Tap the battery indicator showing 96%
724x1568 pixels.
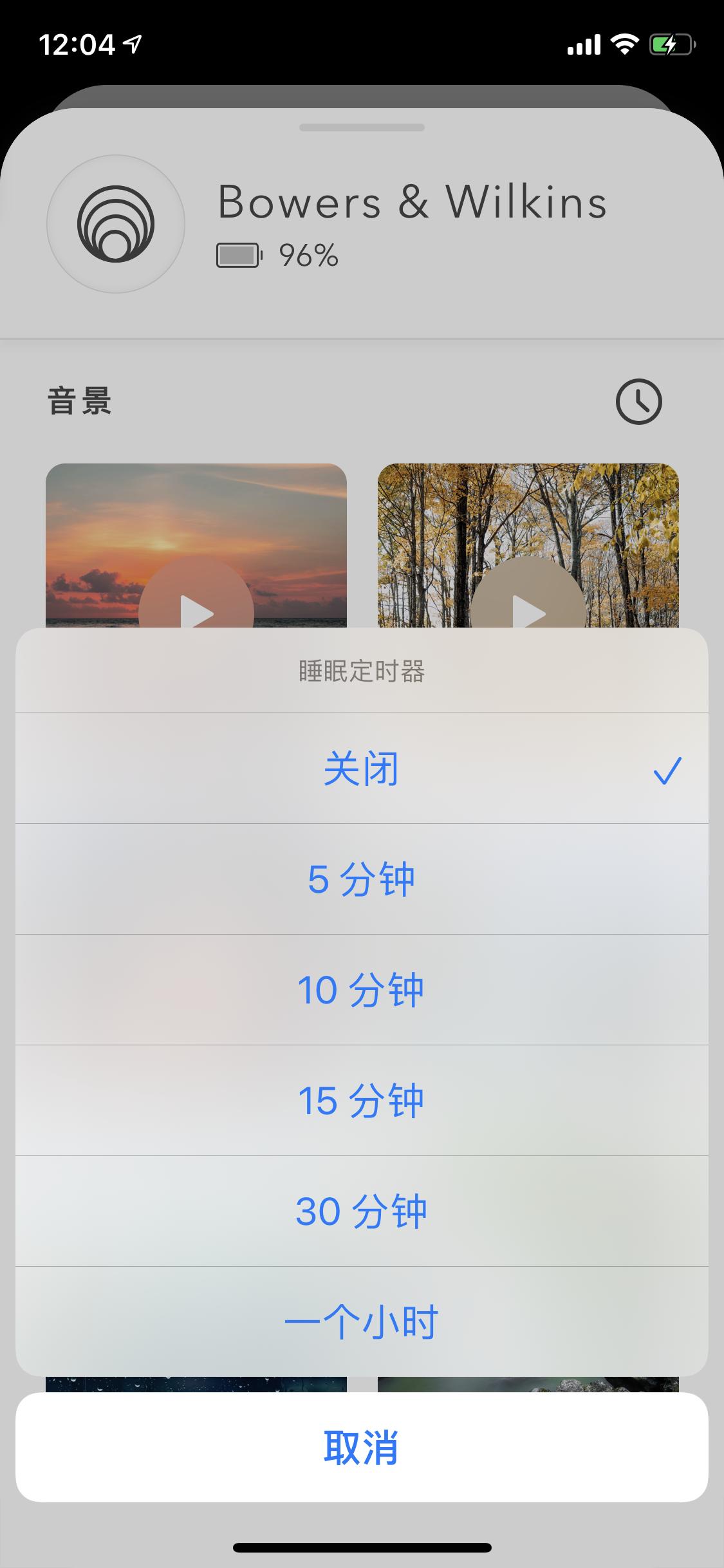click(277, 255)
